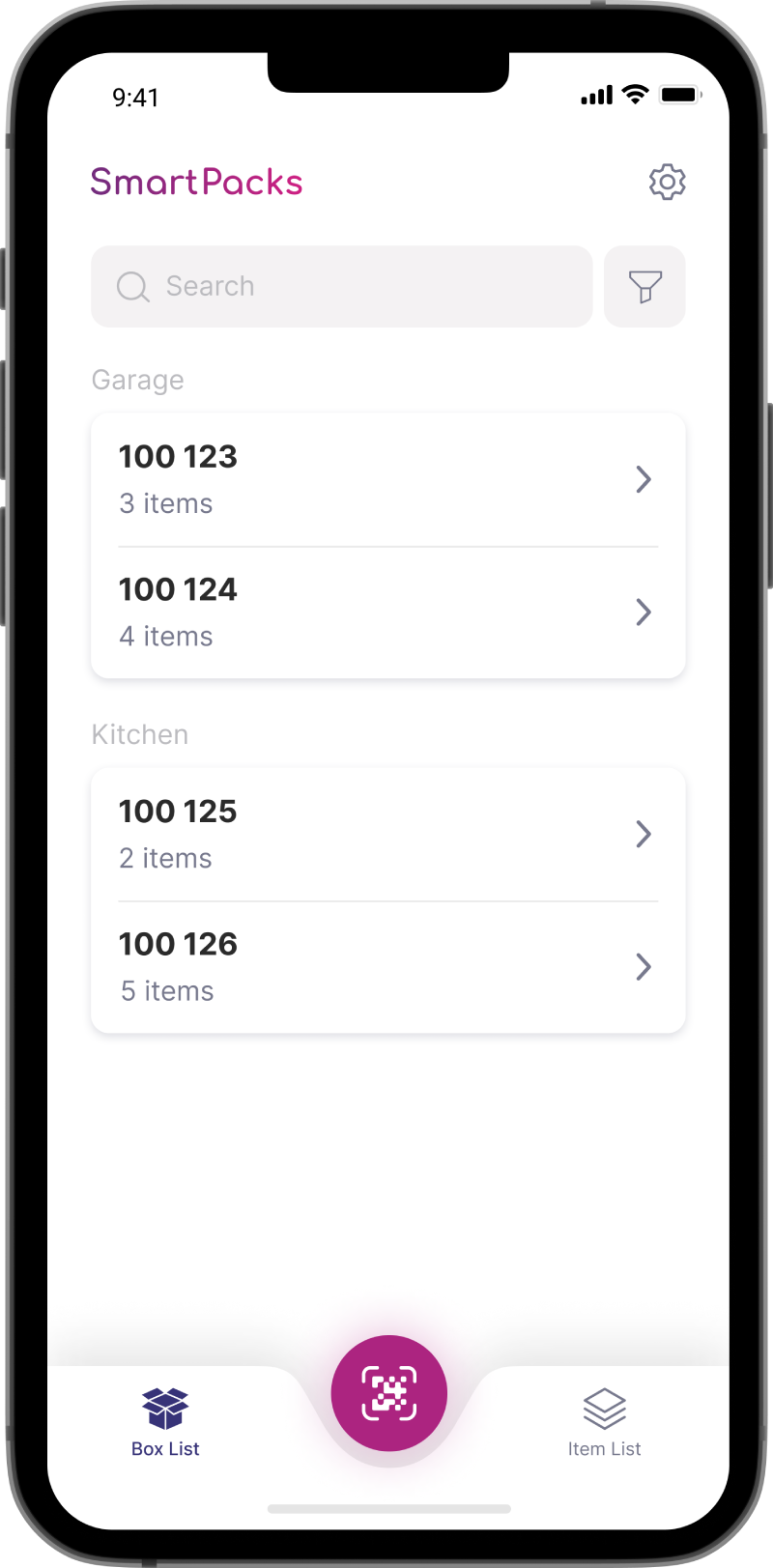Expand box 100 123 details
Screen dimensions: 773x1568
pyautogui.click(x=643, y=479)
